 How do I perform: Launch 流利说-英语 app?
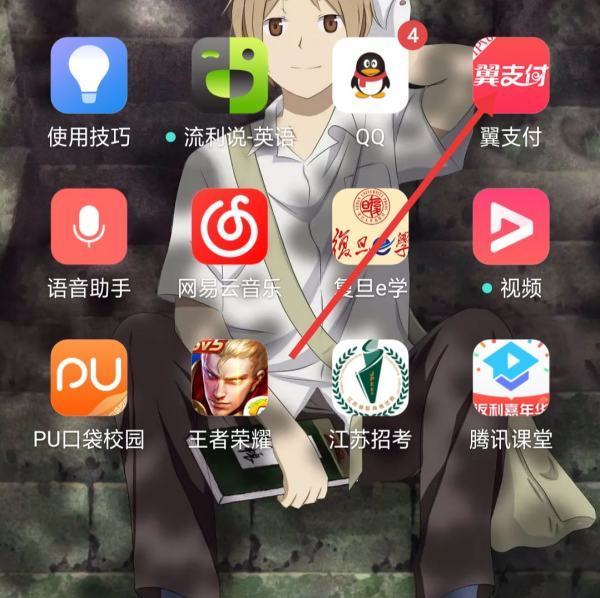point(229,76)
